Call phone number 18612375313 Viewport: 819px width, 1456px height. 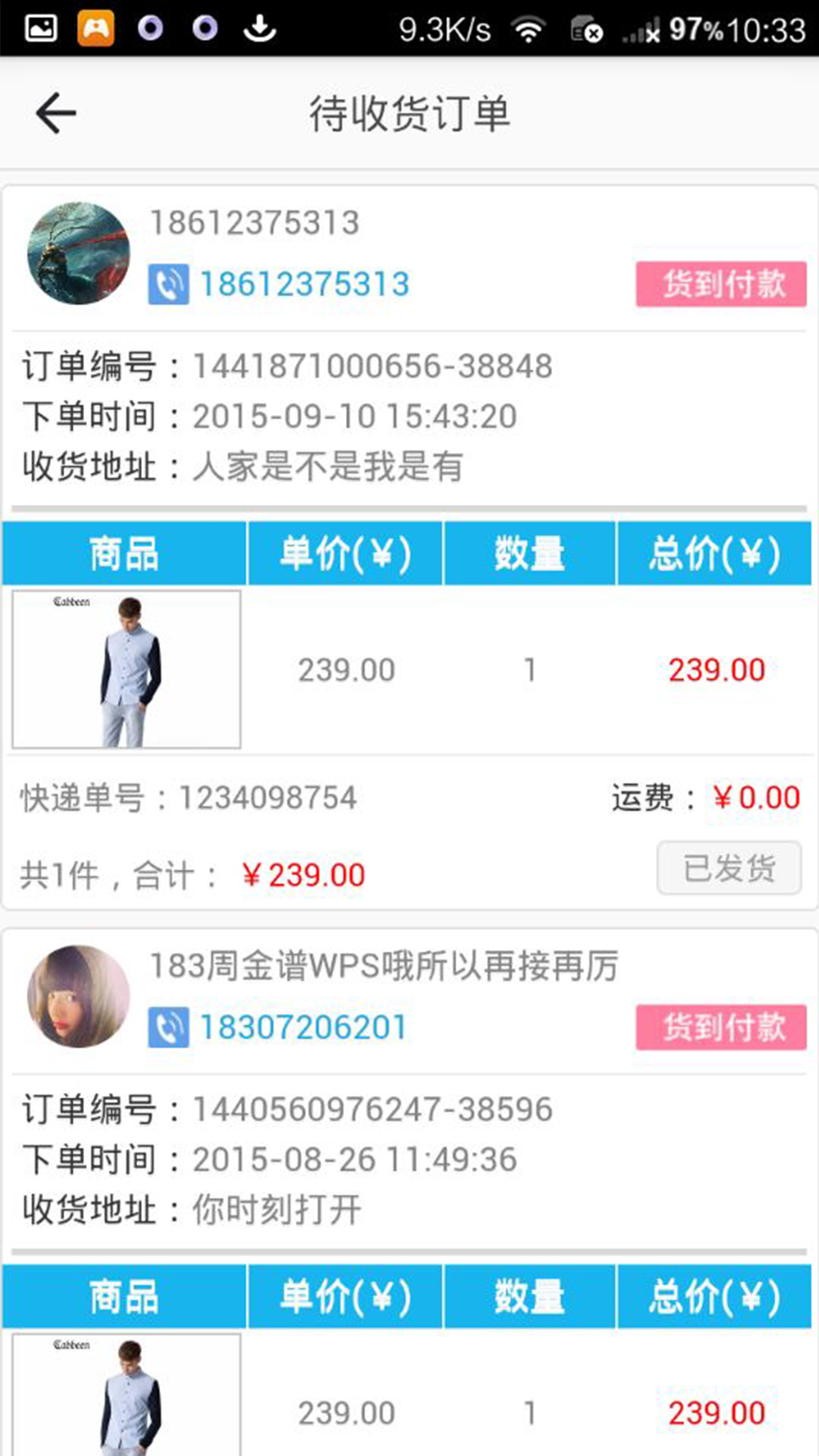pyautogui.click(x=280, y=284)
